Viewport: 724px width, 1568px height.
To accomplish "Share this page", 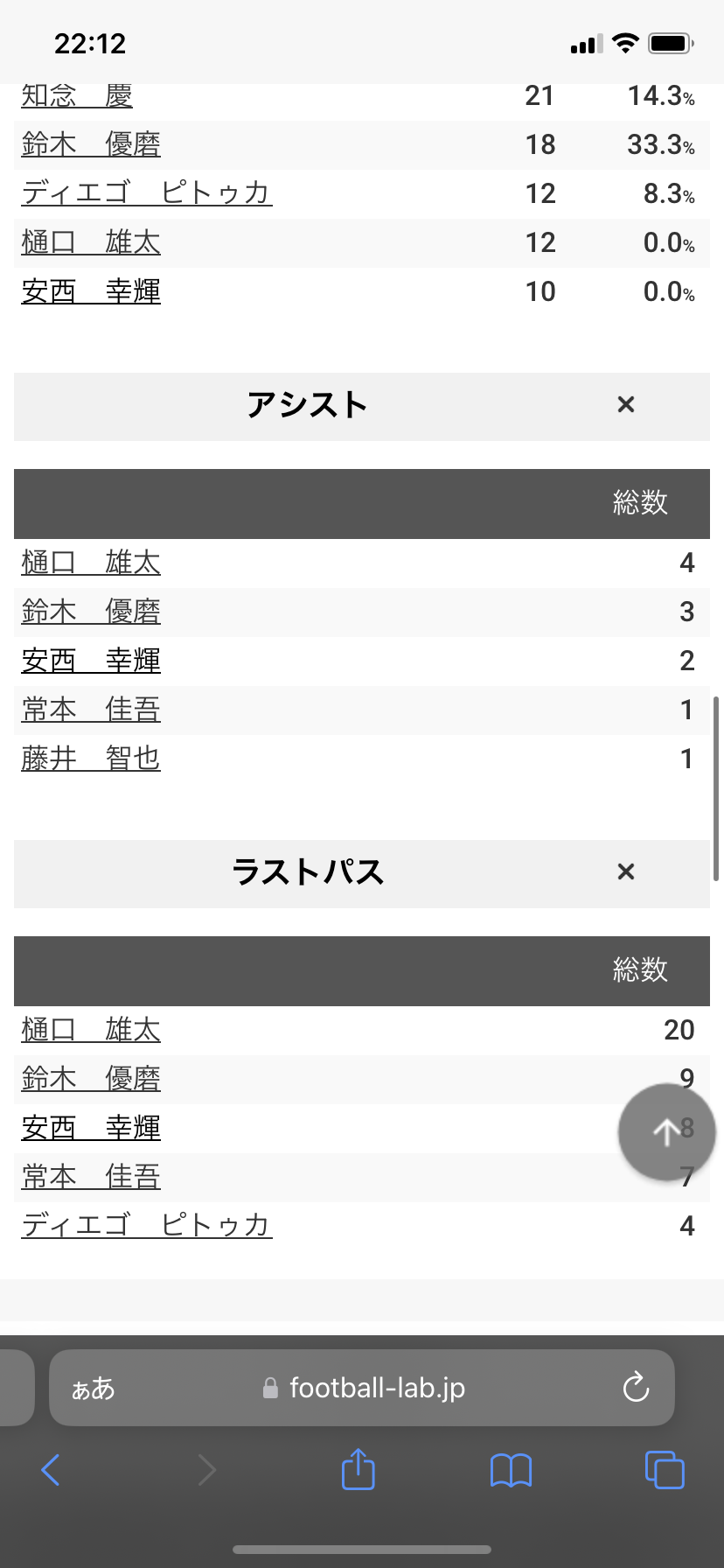I will pyautogui.click(x=358, y=1468).
